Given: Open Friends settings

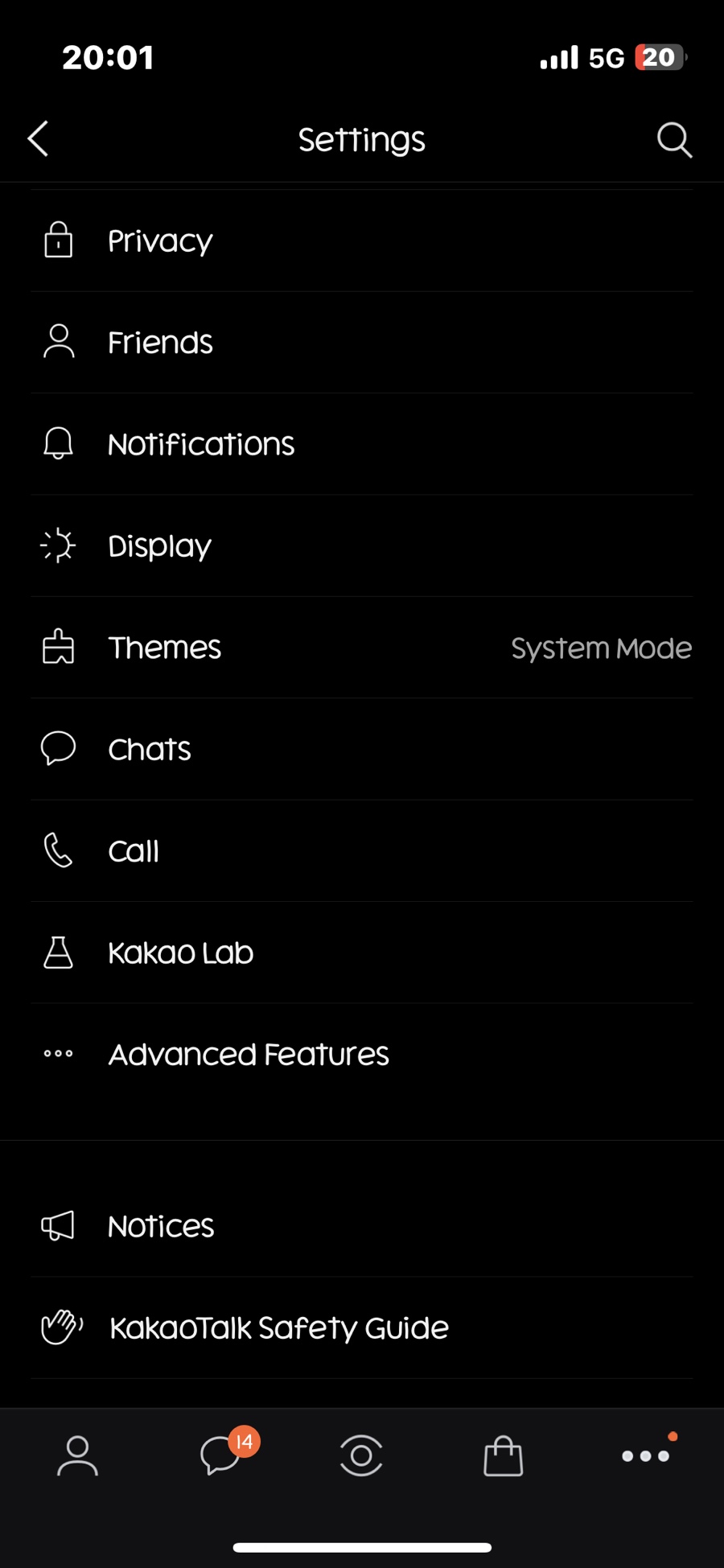Looking at the screenshot, I should click(x=362, y=342).
